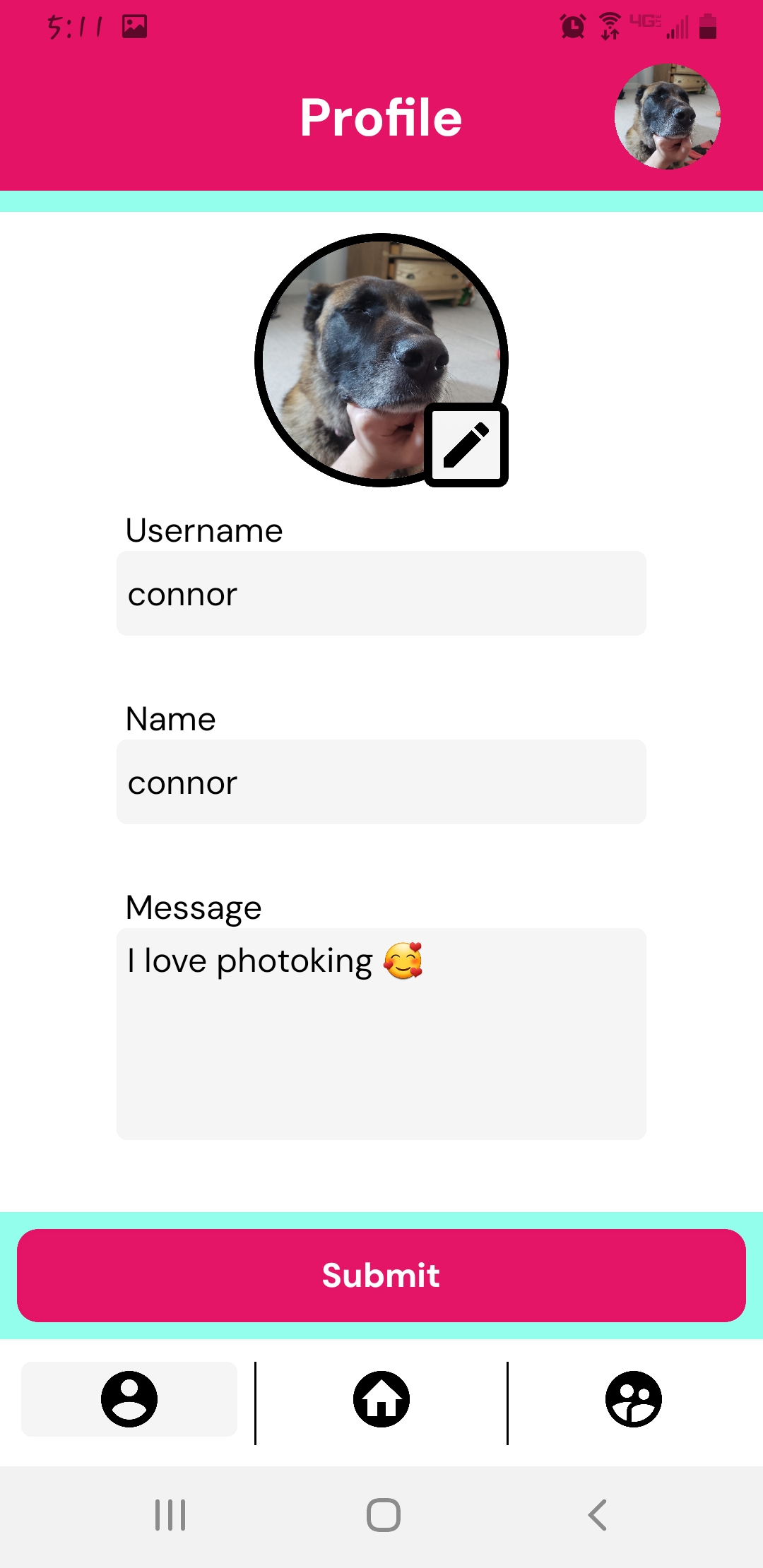Click inside the Username field showing connor
Screen dimensions: 763x1568
[x=381, y=593]
